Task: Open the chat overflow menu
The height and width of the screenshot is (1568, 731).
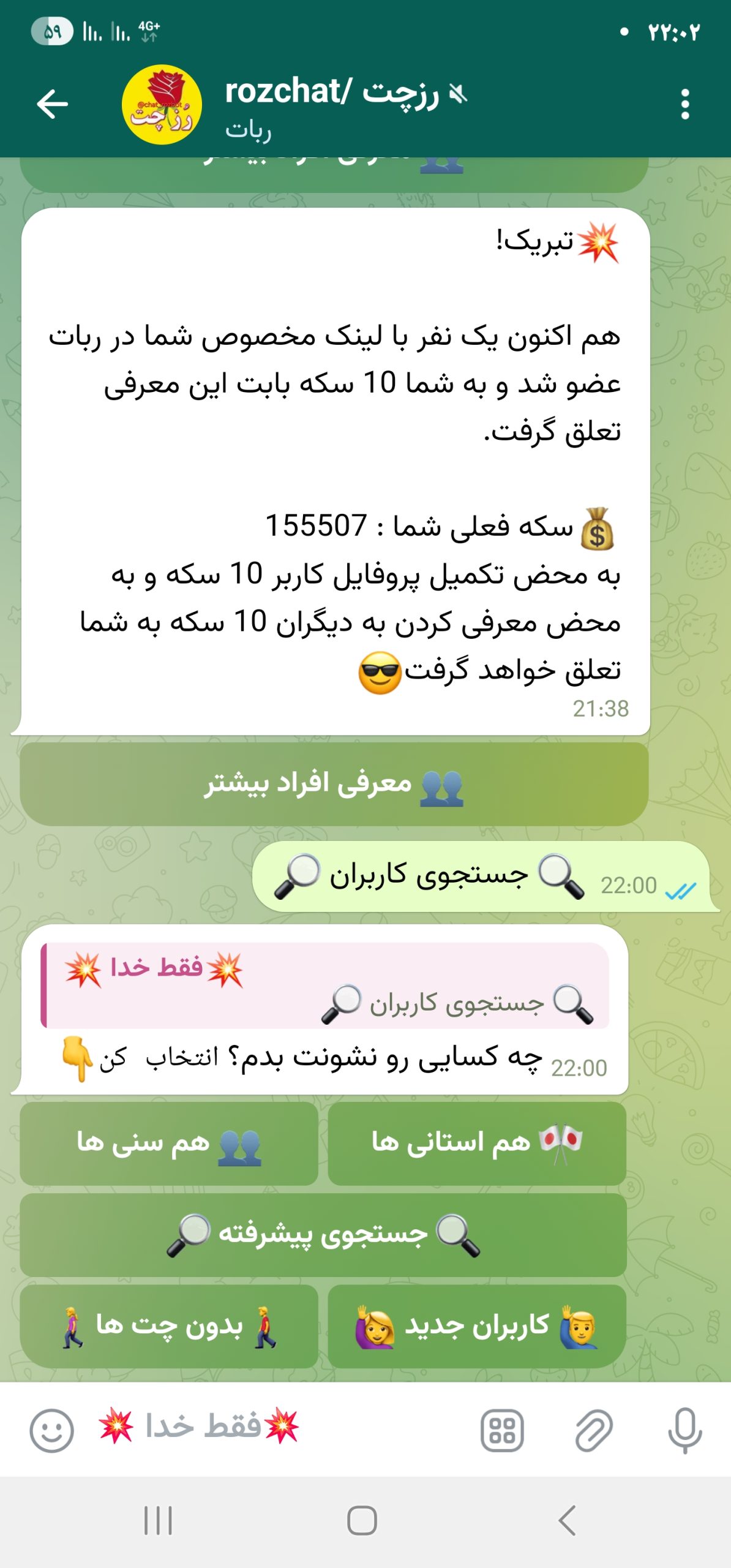Action: tap(685, 104)
